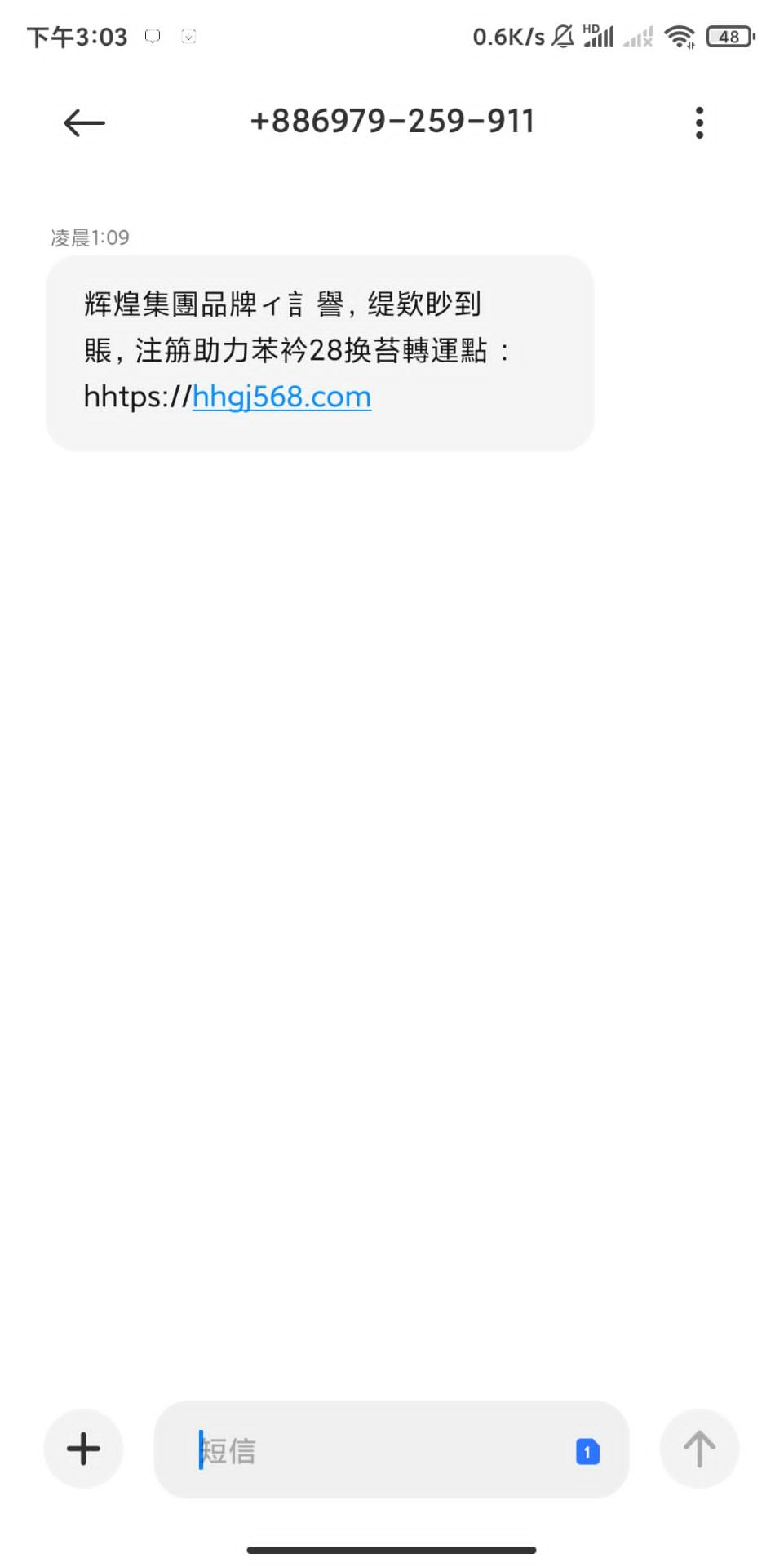Tap the plus attachment button
This screenshot has height=1567, width=784.
click(x=83, y=1449)
